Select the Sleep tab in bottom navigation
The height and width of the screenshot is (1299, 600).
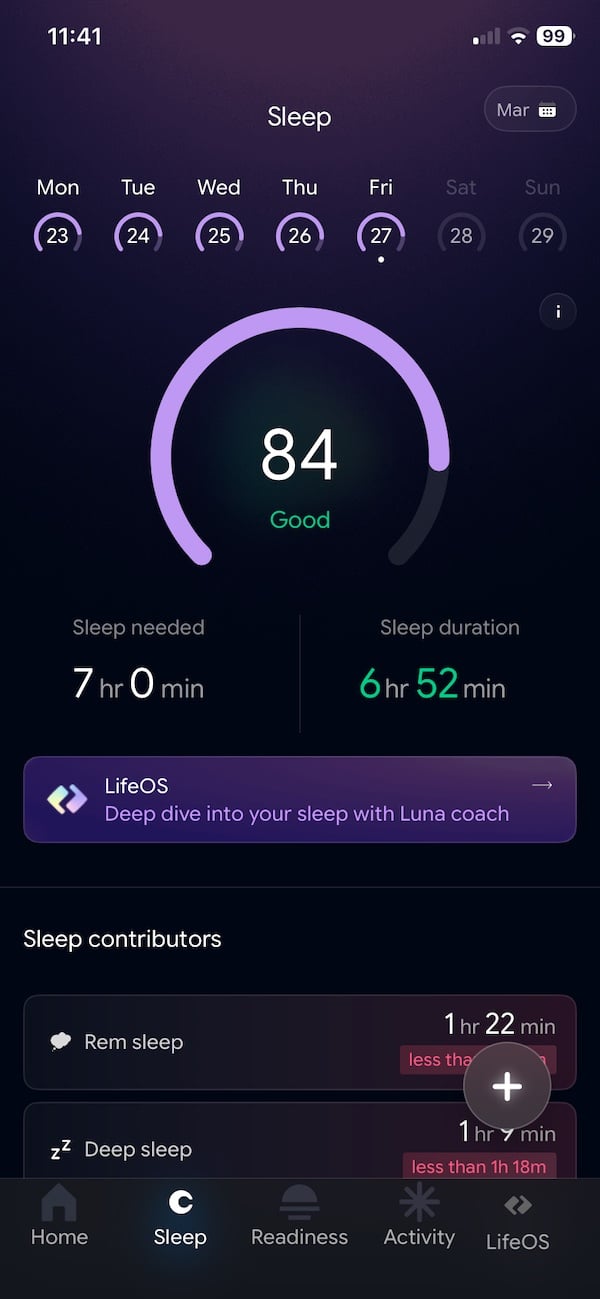pos(180,1216)
